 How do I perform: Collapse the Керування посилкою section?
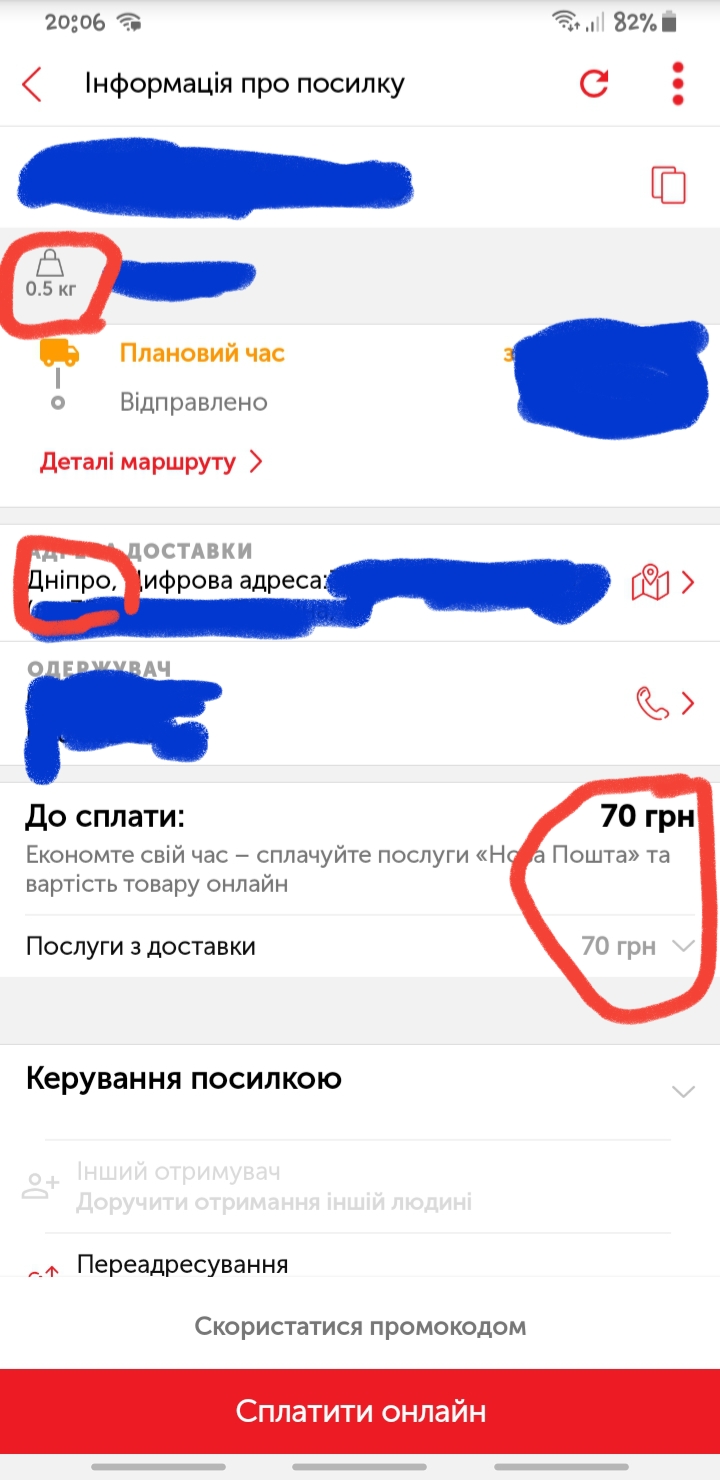pyautogui.click(x=683, y=1091)
